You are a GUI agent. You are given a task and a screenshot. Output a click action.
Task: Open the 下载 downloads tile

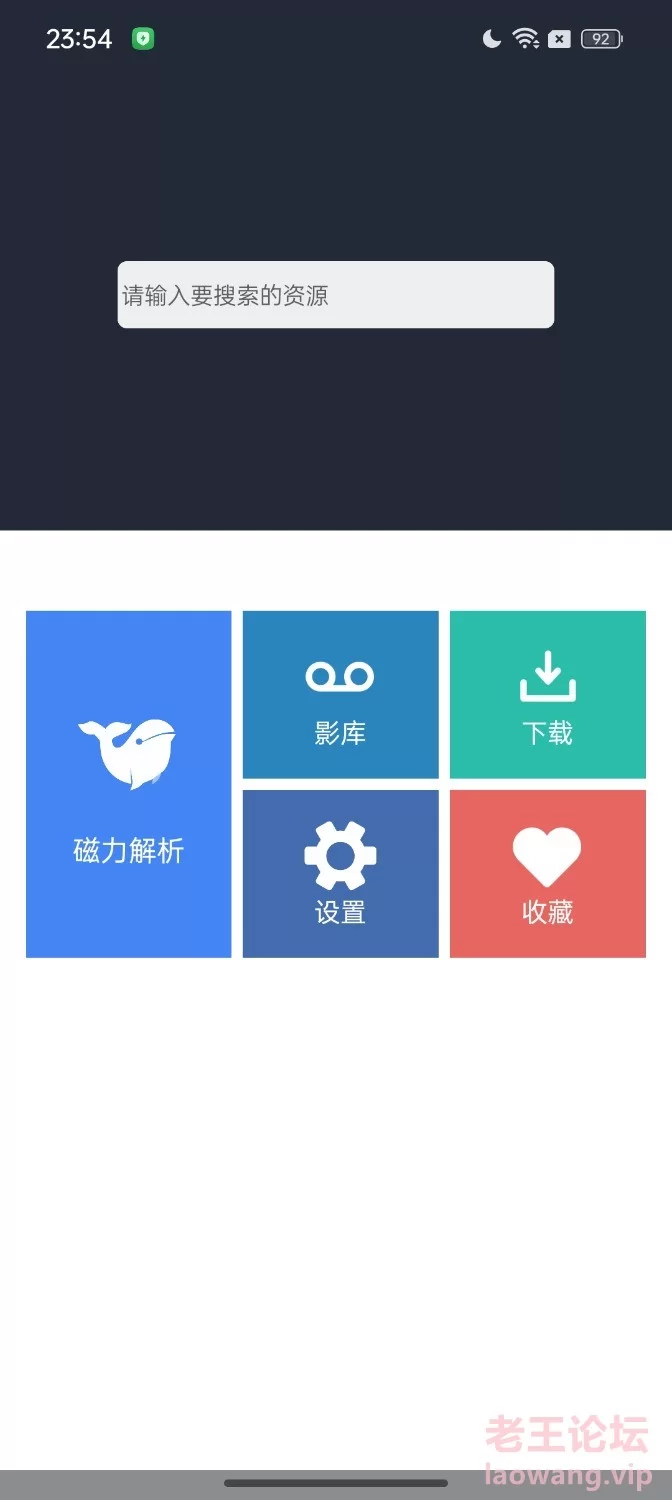click(548, 694)
